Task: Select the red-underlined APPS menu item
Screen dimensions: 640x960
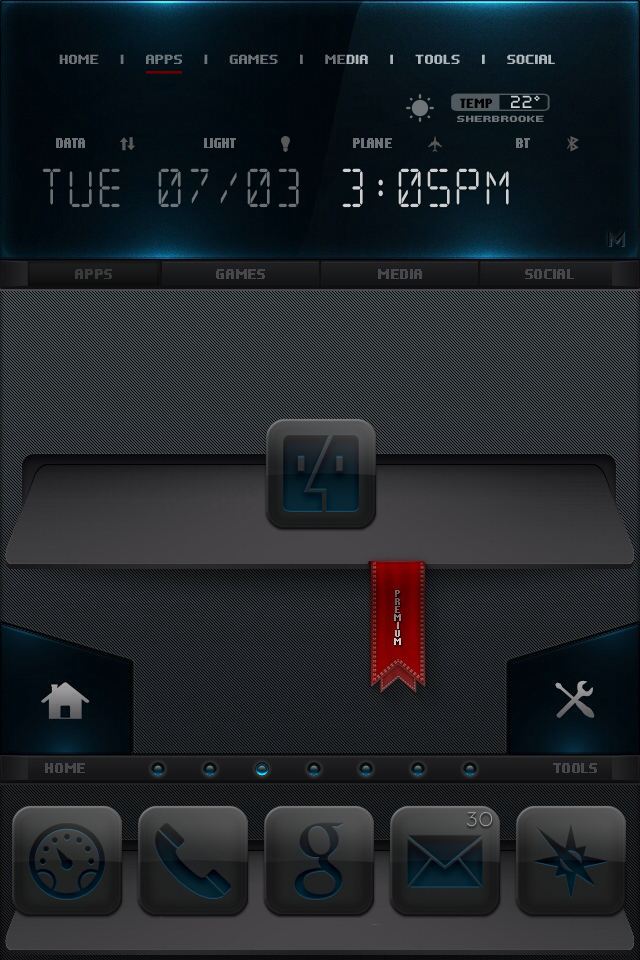Action: [164, 60]
